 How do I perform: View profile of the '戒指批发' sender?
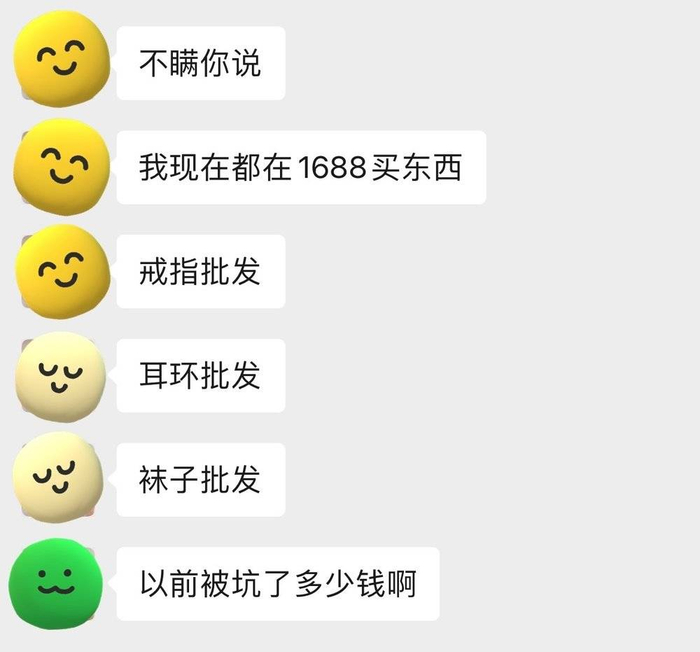59,270
